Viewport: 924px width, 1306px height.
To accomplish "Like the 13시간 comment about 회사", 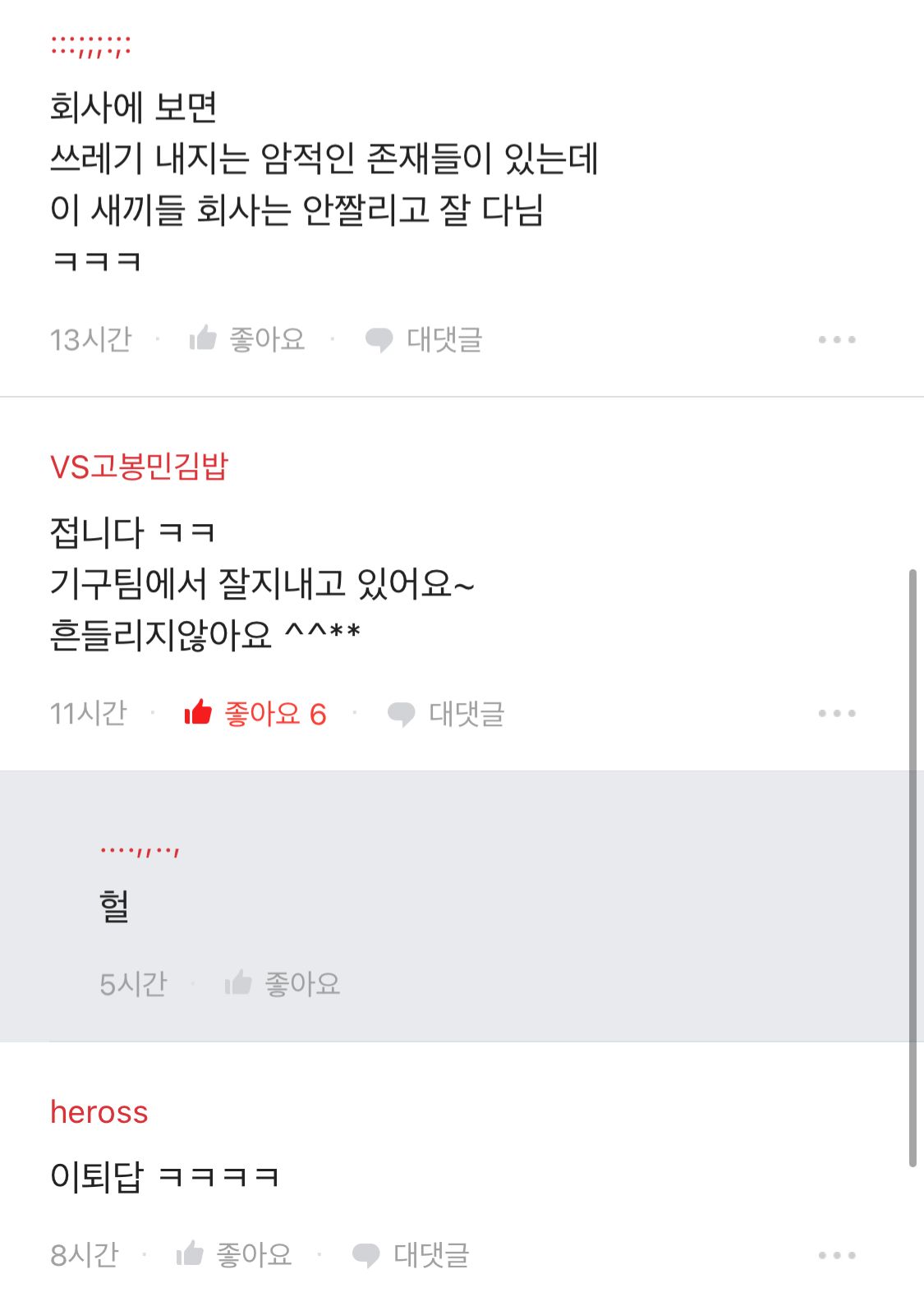I will (247, 339).
